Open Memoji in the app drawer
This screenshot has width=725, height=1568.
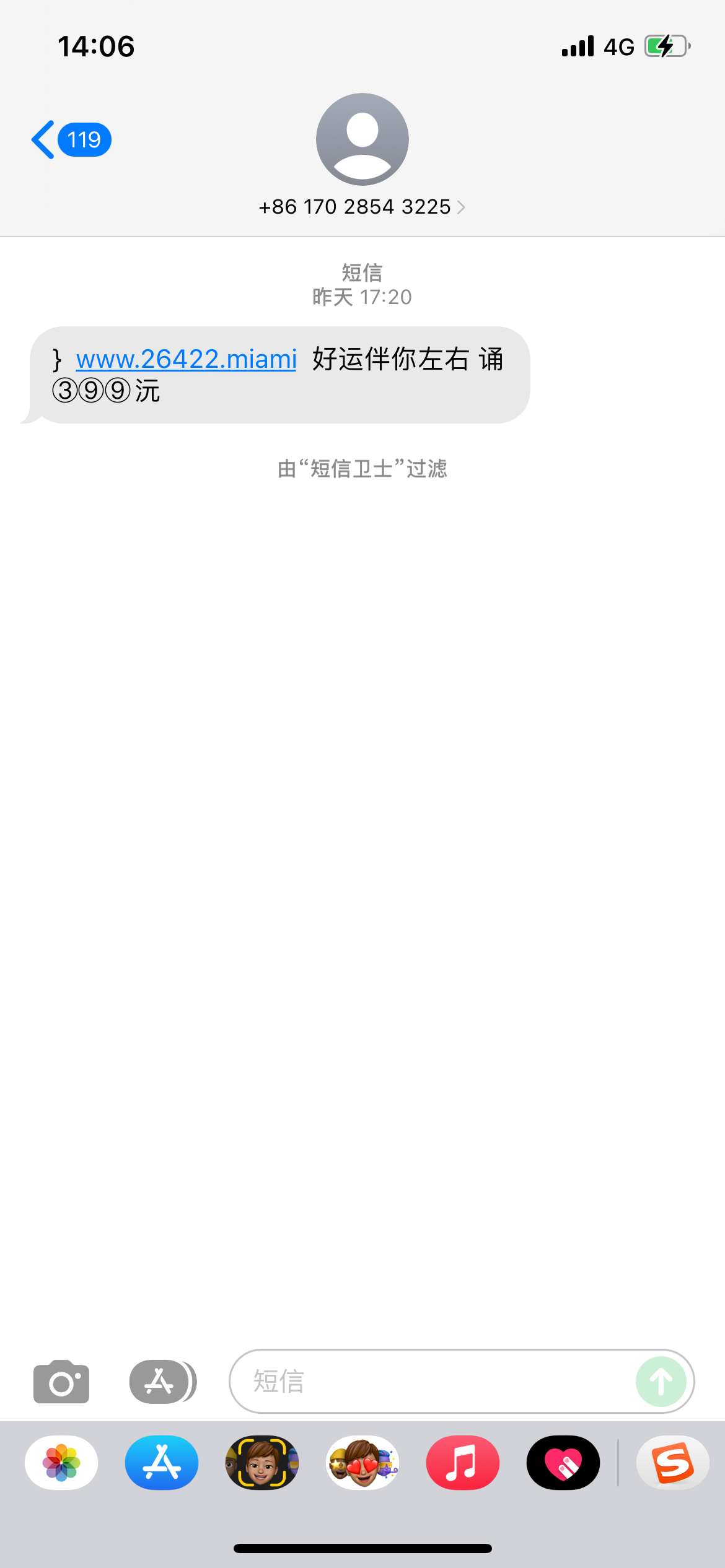[x=262, y=1463]
